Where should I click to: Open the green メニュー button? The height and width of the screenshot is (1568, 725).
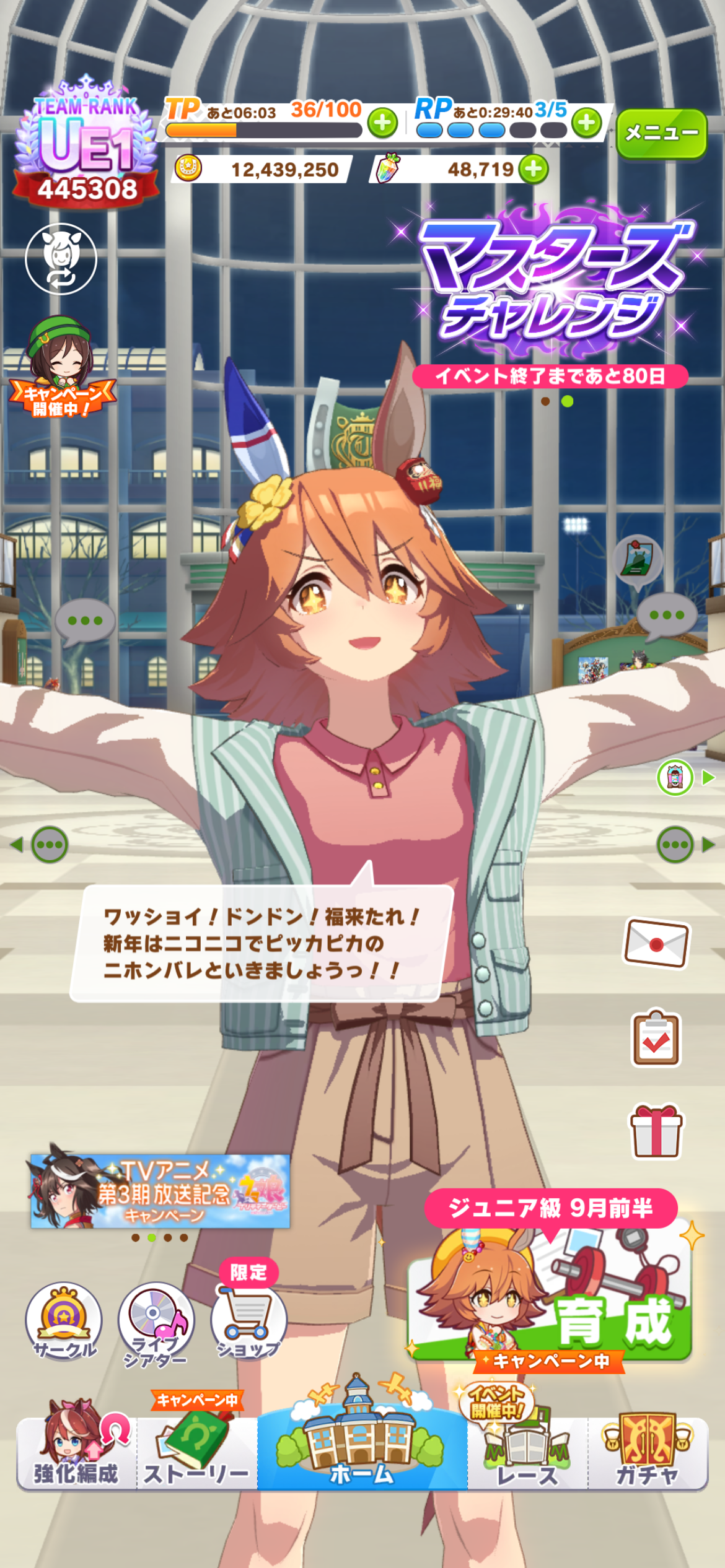pos(661,133)
